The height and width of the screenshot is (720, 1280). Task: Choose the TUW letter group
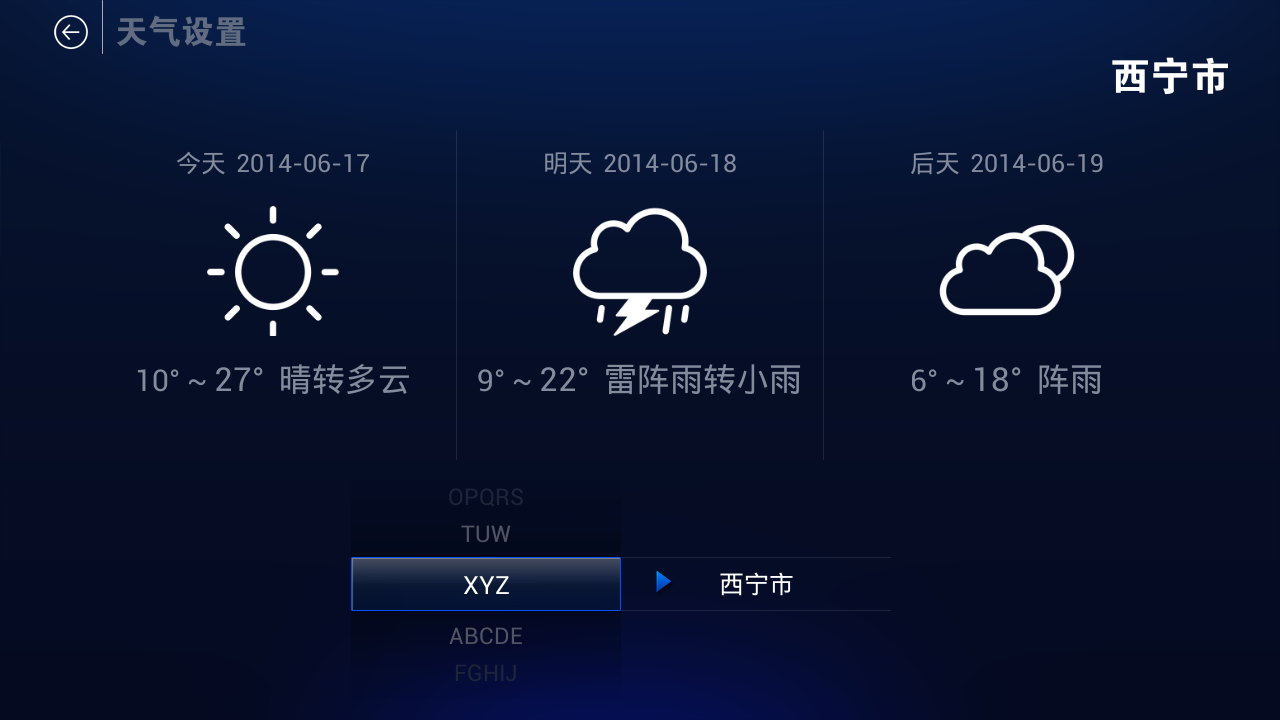(x=486, y=534)
